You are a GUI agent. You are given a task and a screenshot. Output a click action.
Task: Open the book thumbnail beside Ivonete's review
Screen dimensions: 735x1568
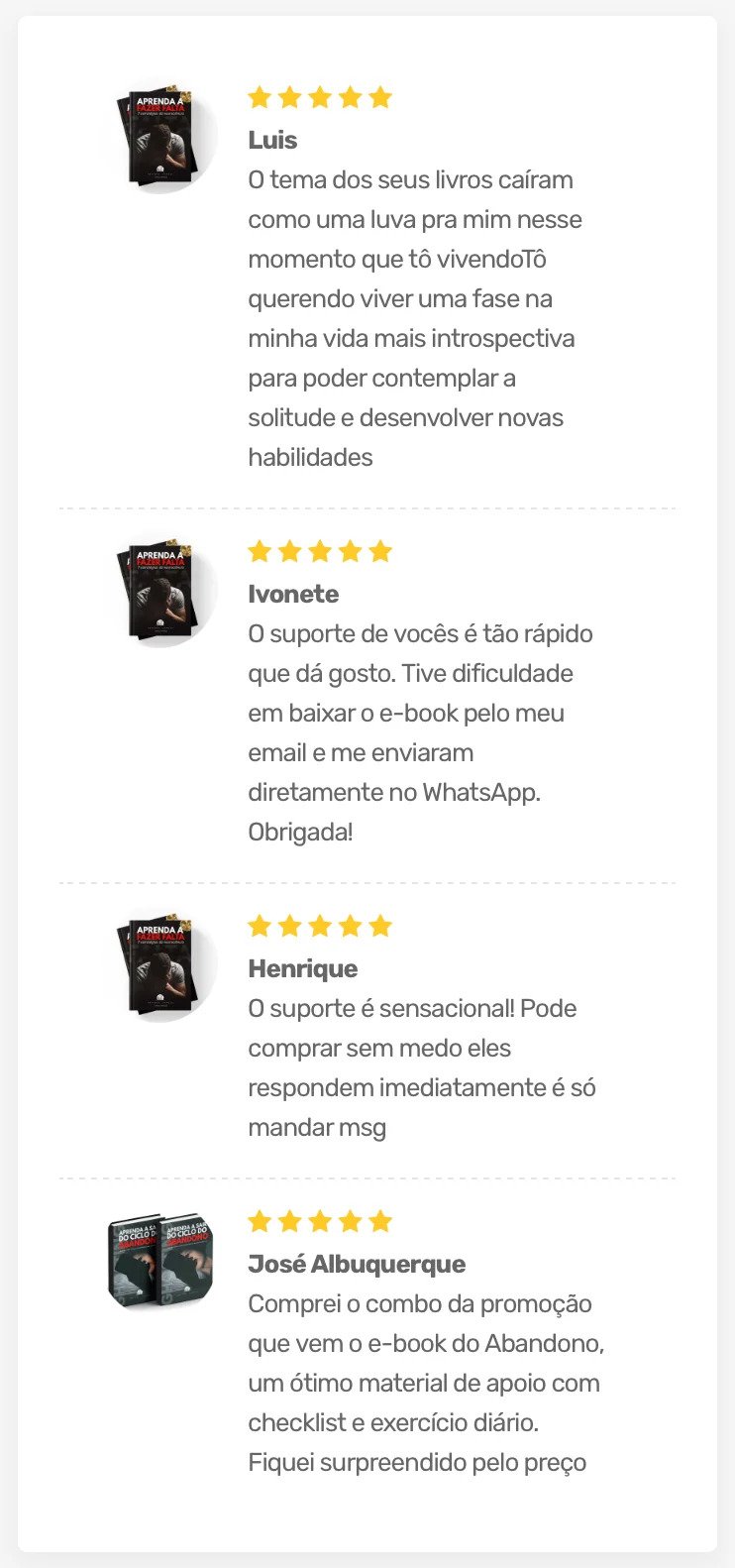click(160, 591)
